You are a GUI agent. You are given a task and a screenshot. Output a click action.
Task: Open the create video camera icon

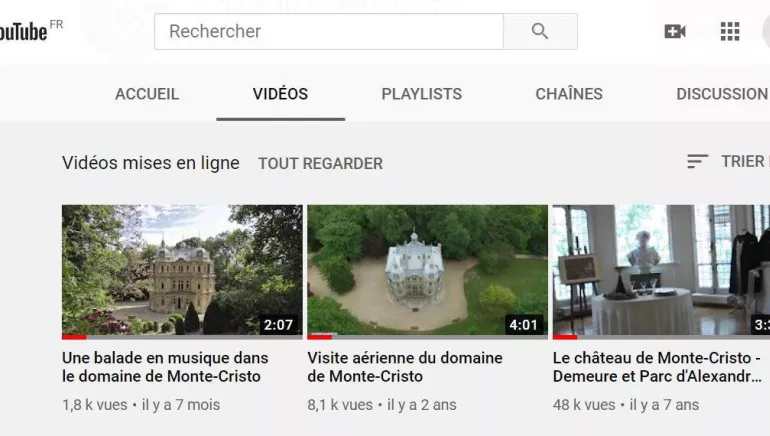pos(675,31)
